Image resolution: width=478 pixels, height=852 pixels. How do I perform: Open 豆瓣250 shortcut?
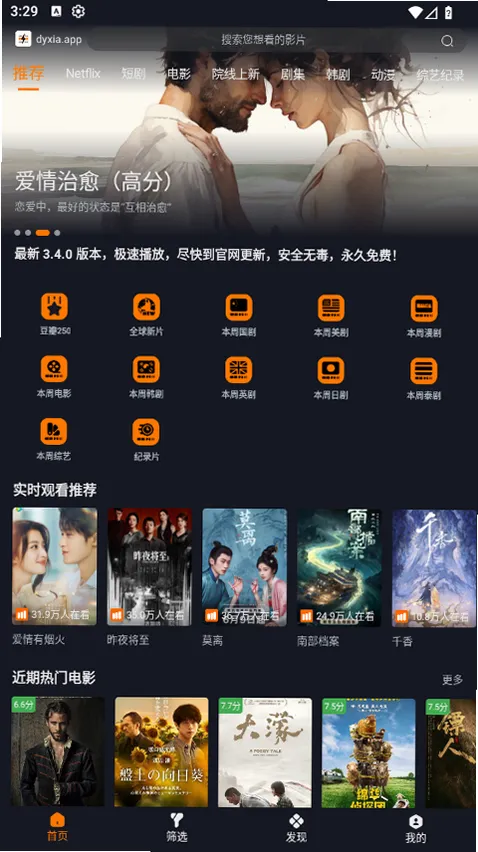point(55,314)
